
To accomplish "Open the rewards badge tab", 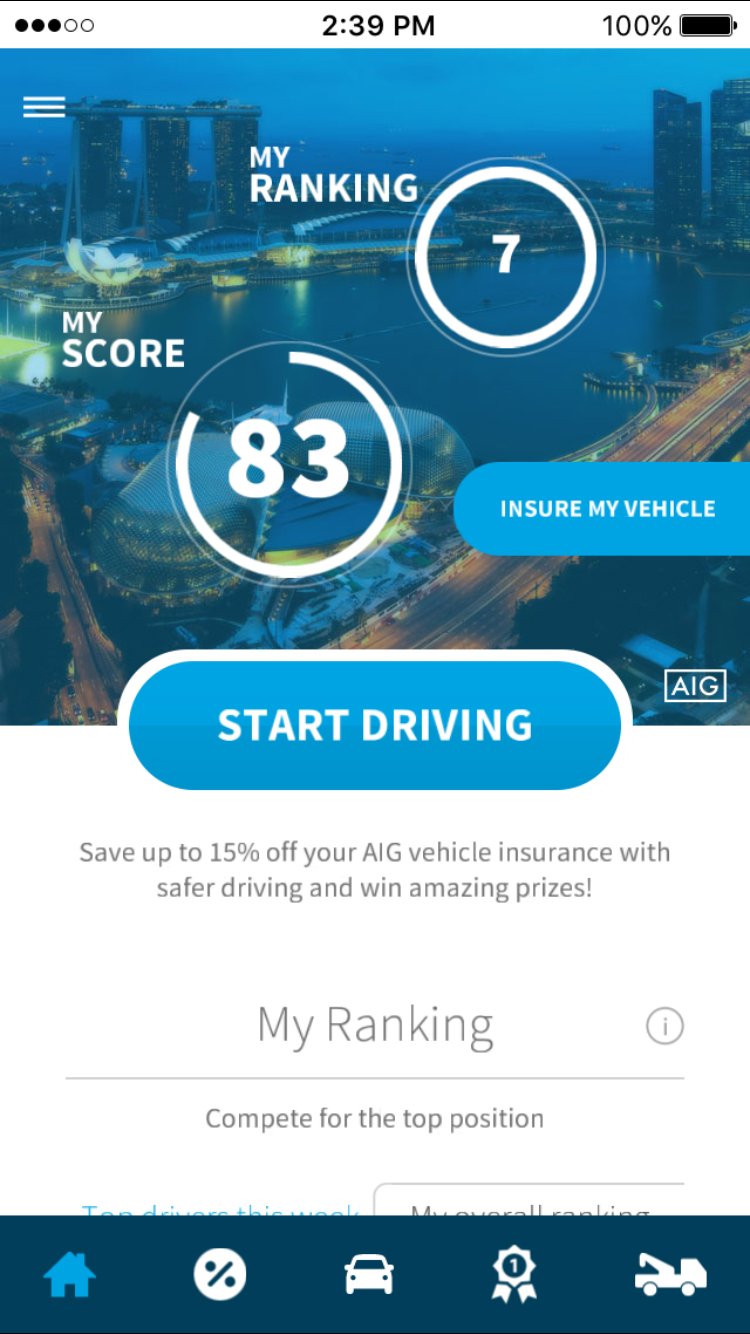I will [x=515, y=1275].
